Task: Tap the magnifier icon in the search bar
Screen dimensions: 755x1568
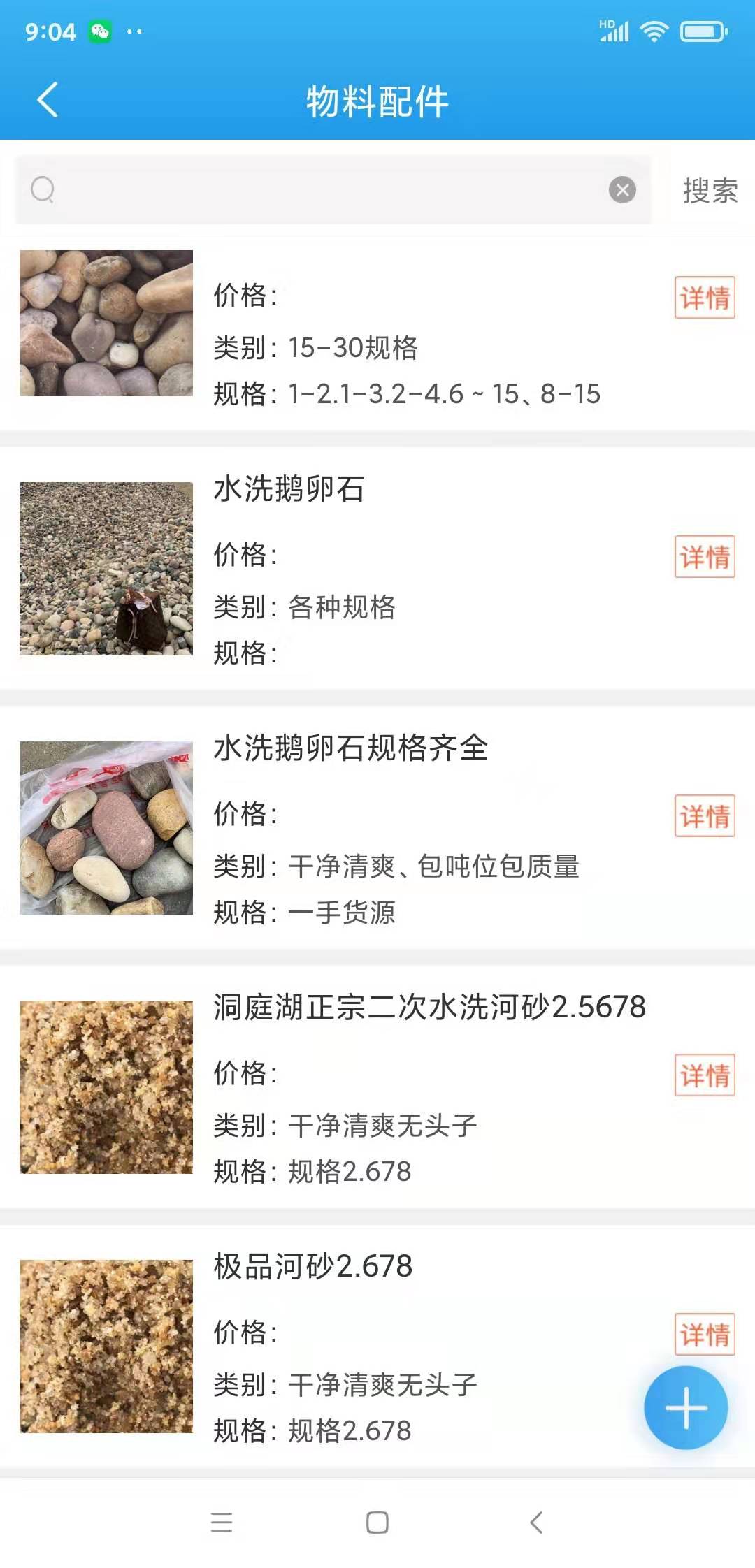Action: (x=42, y=189)
